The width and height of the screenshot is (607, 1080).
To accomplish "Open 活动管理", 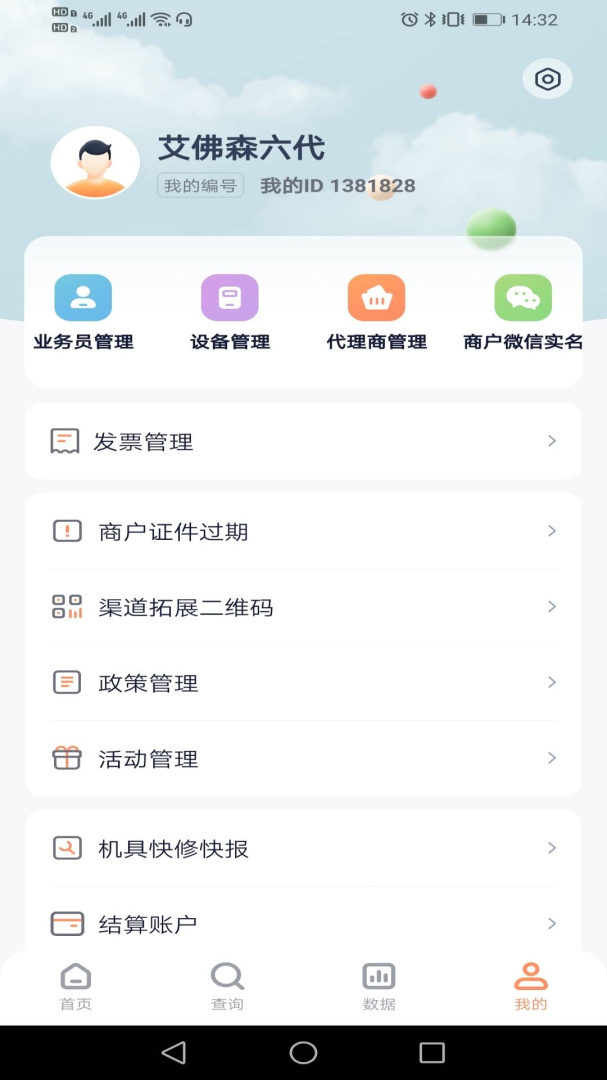I will (303, 759).
